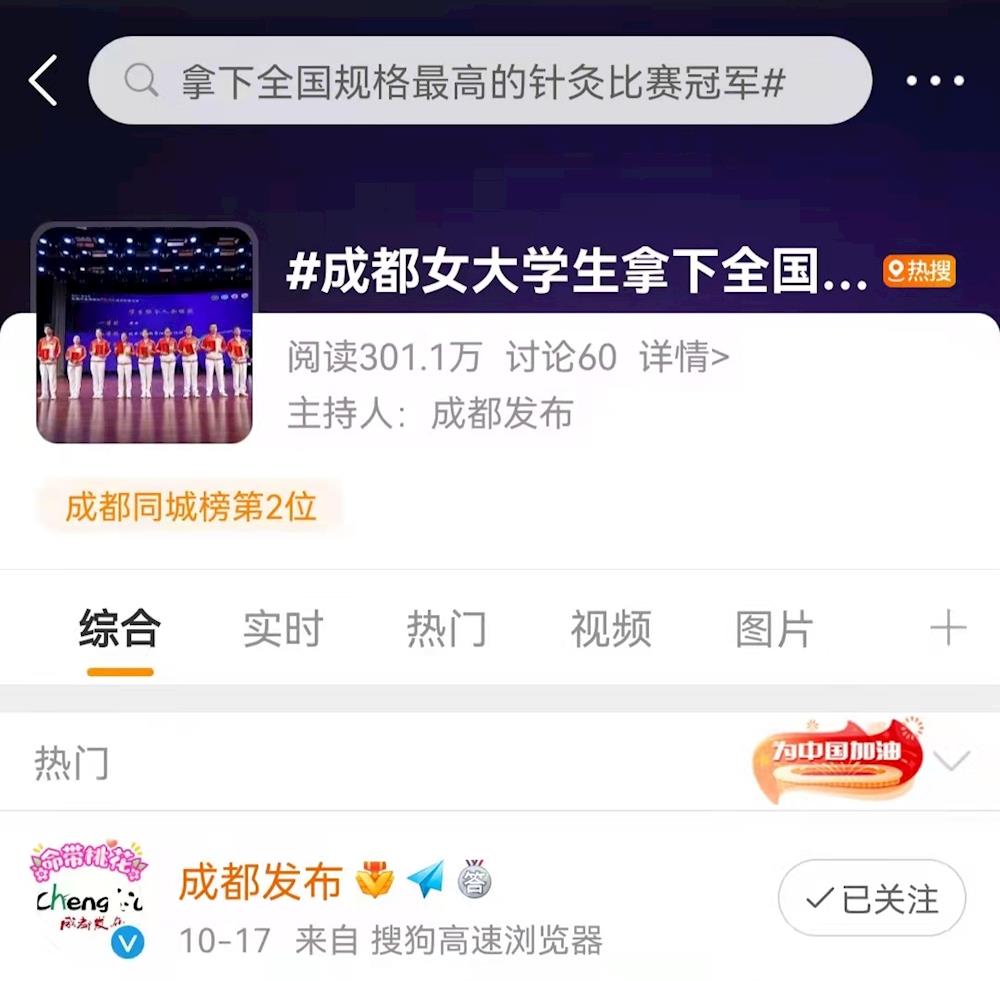
Task: Switch to the 图片 tab
Action: 774,630
